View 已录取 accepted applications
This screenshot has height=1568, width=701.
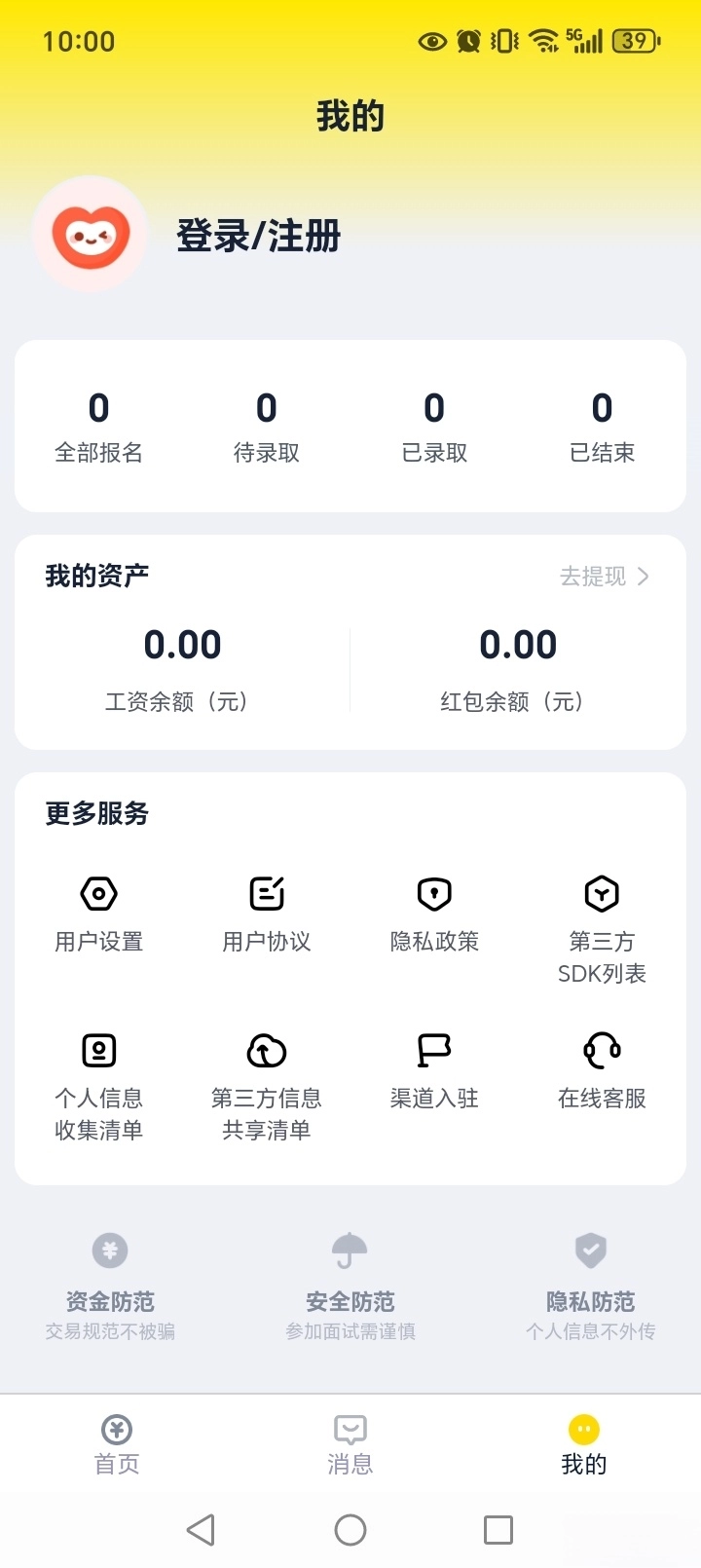point(434,427)
